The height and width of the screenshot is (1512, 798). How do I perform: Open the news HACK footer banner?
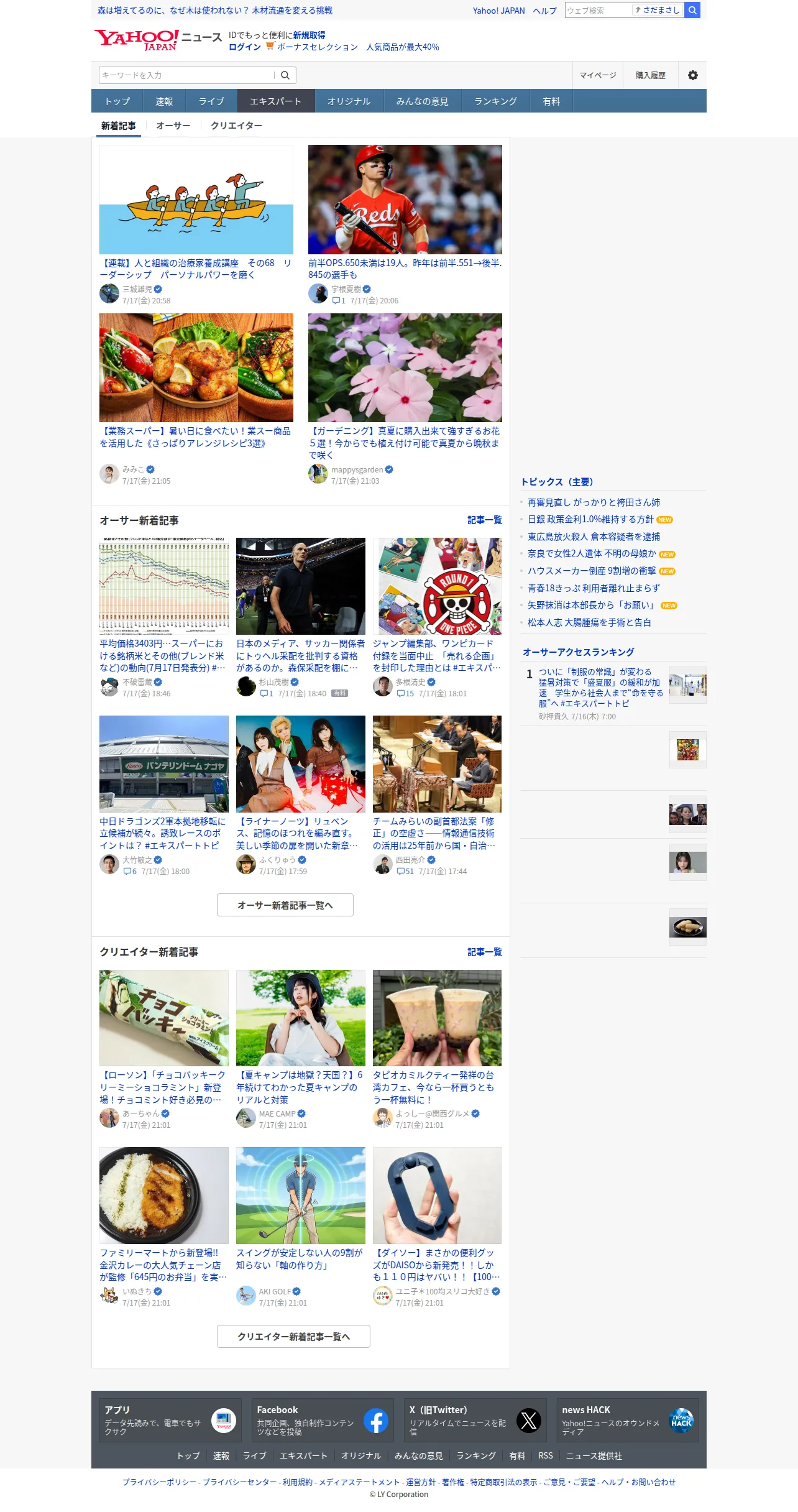[x=628, y=1421]
